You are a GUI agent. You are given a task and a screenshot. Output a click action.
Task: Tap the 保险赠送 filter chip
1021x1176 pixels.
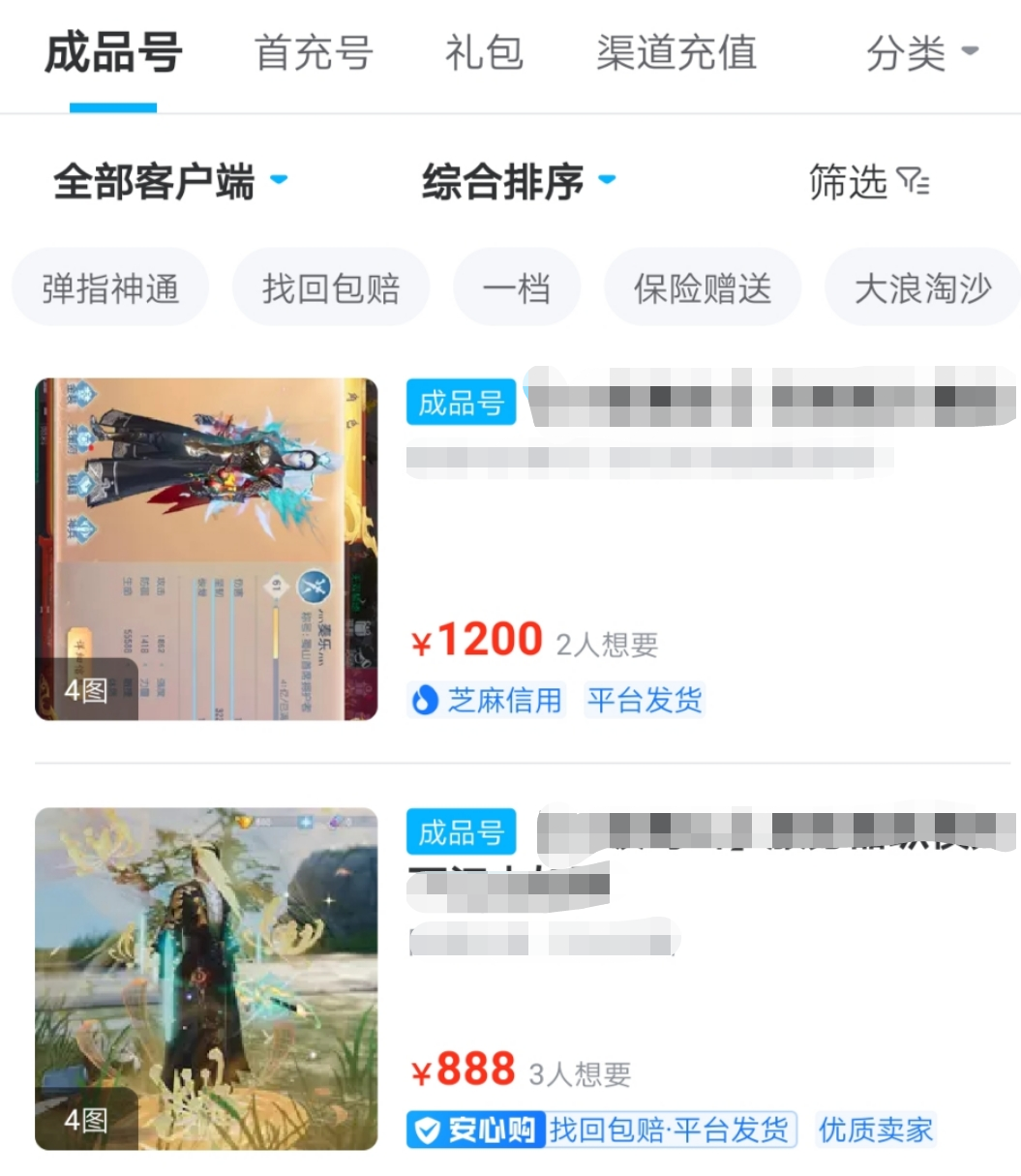[x=703, y=287]
